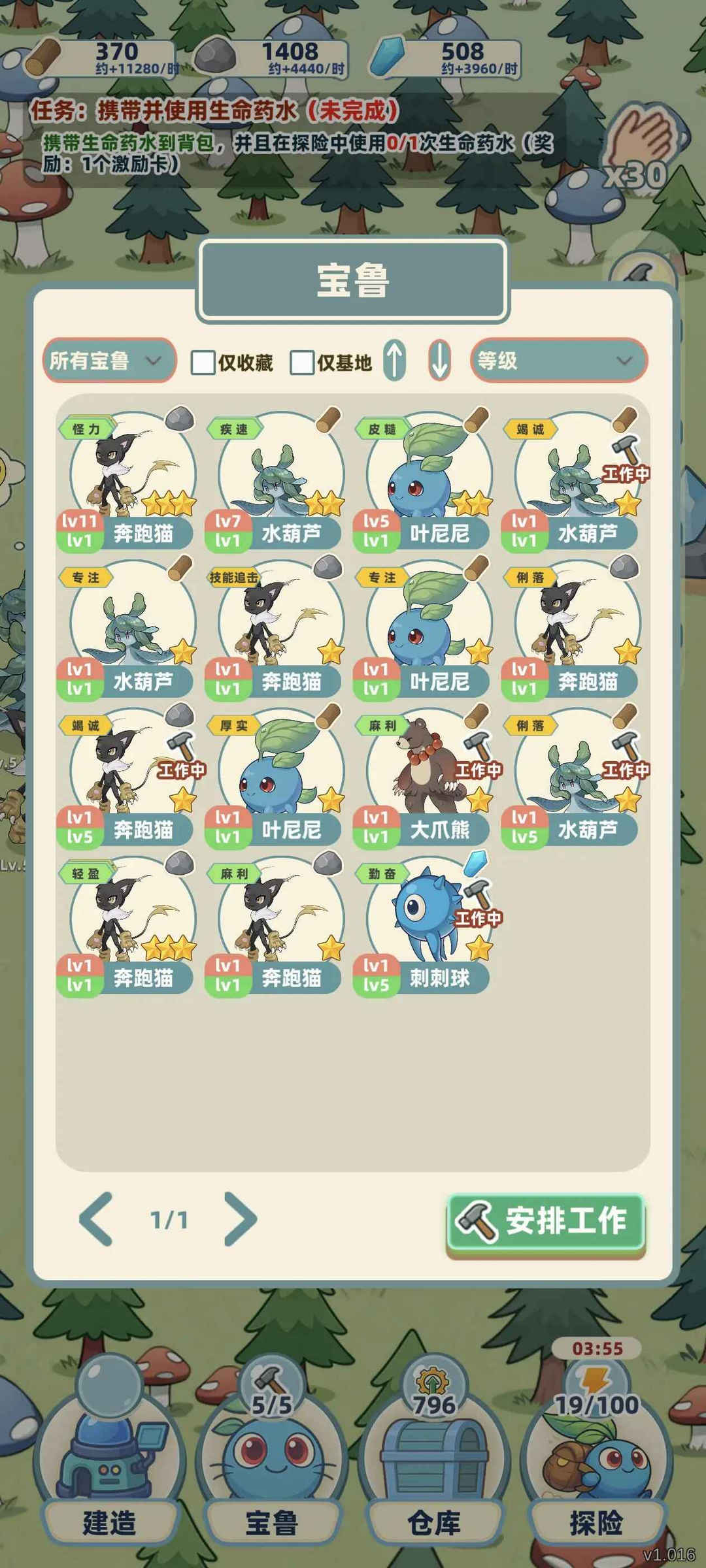Viewport: 706px width, 1568px height.
Task: Go to the next page arrow
Action: pyautogui.click(x=241, y=1218)
